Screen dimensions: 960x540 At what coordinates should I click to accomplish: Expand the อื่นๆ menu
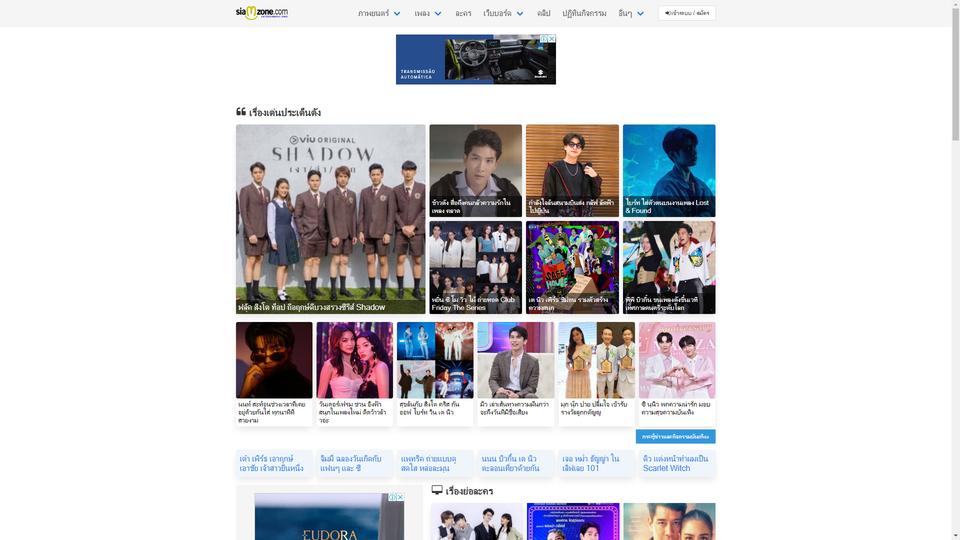click(x=631, y=14)
